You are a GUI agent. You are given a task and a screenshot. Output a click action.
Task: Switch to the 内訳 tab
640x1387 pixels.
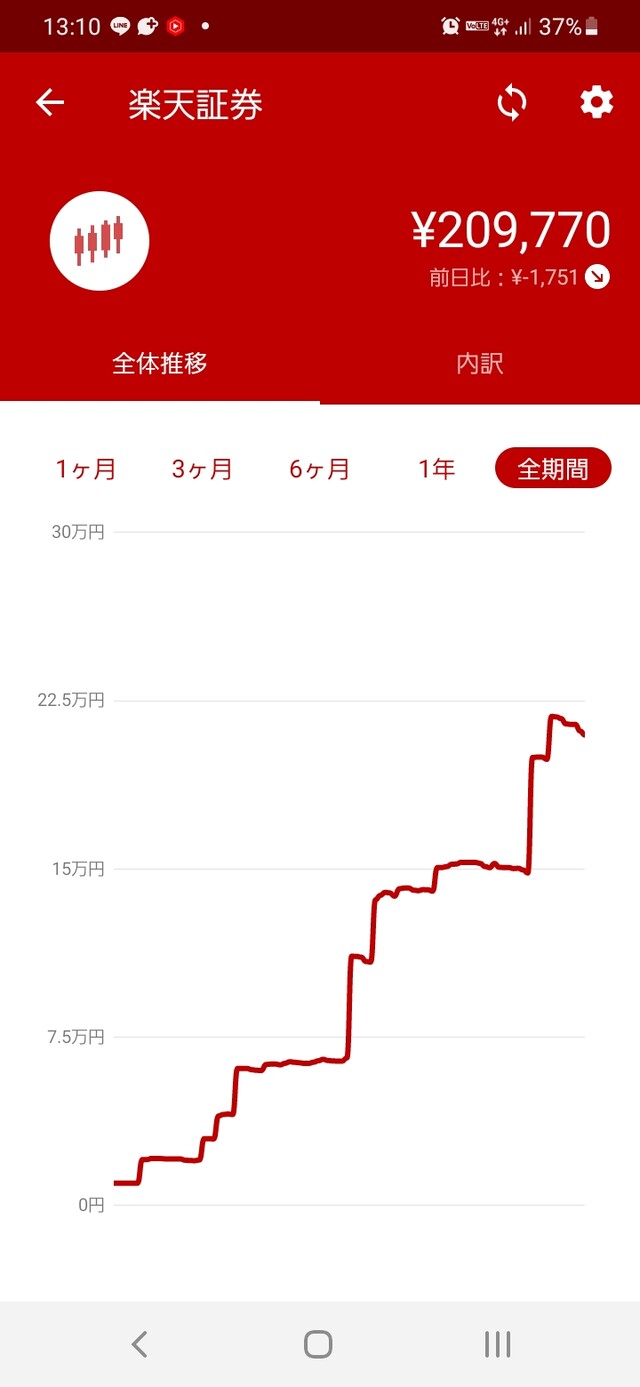click(x=480, y=364)
